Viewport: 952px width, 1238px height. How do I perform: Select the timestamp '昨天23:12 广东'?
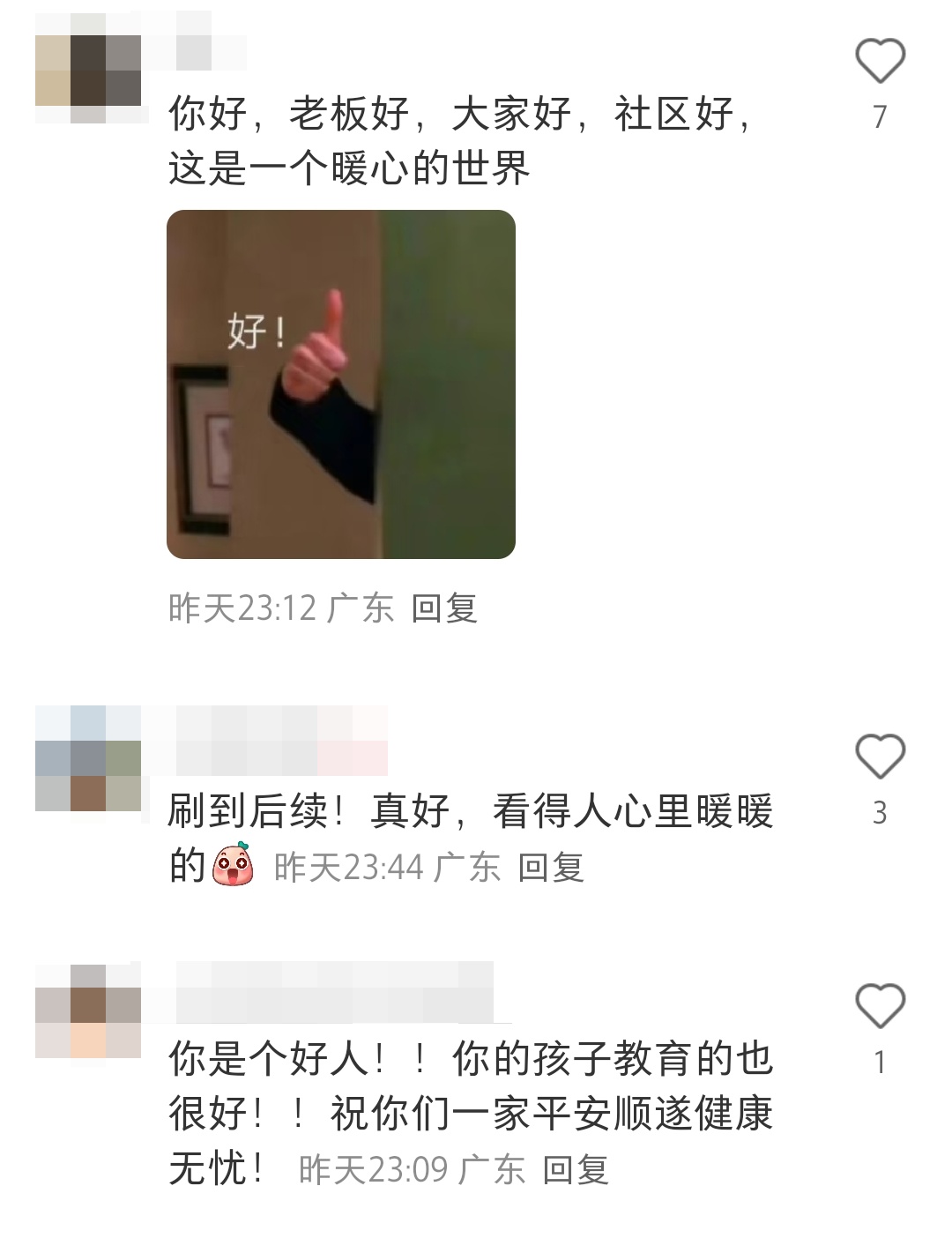point(282,608)
